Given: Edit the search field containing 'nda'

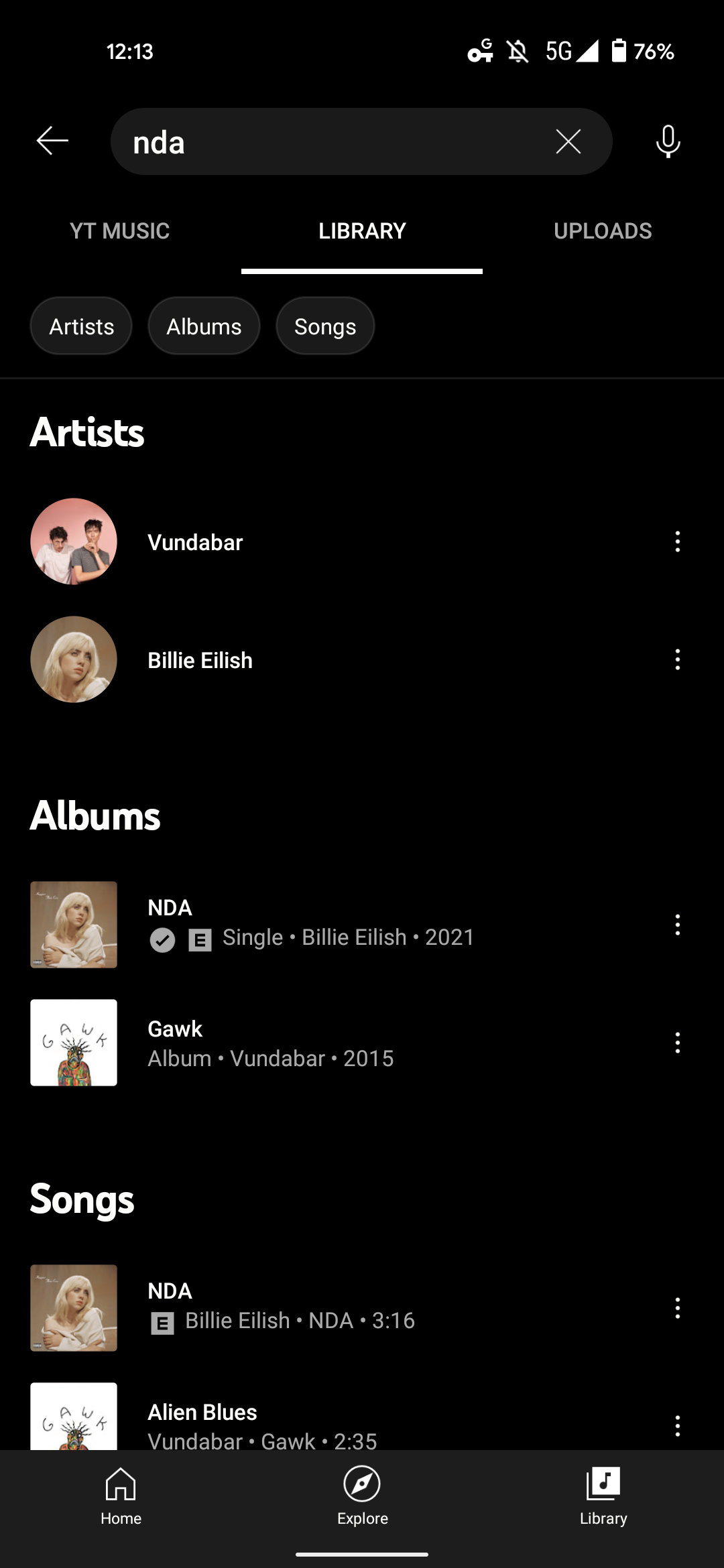Looking at the screenshot, I should (335, 142).
